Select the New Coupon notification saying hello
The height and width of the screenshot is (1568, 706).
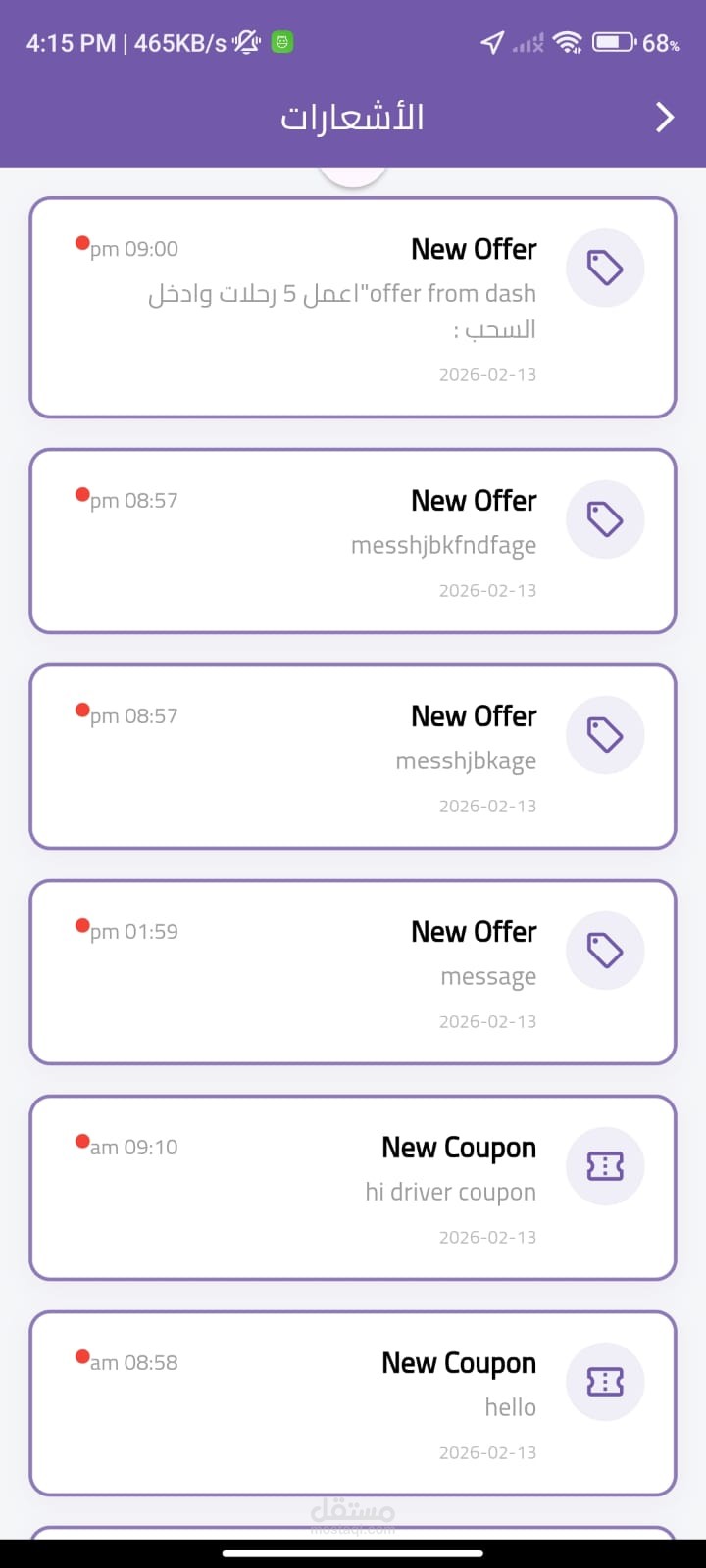[353, 1403]
